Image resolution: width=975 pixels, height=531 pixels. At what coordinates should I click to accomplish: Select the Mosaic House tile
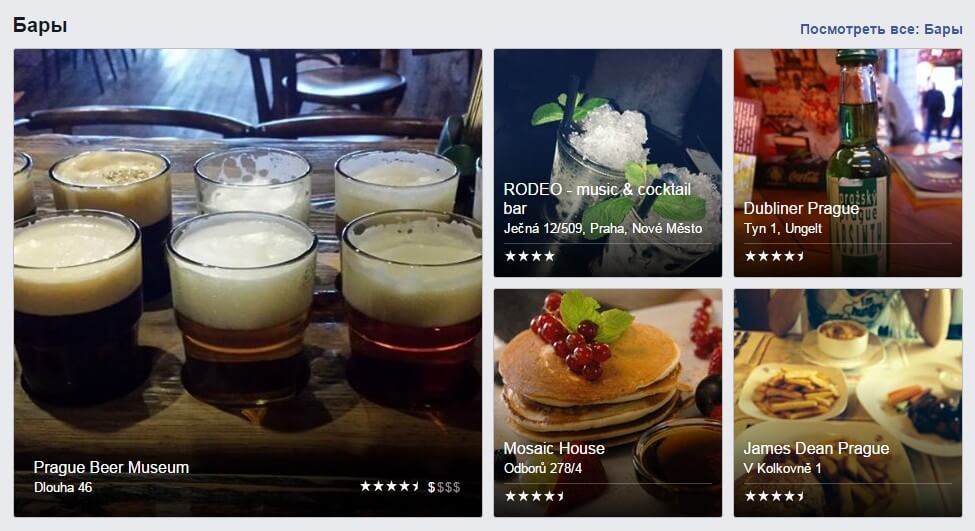click(607, 402)
